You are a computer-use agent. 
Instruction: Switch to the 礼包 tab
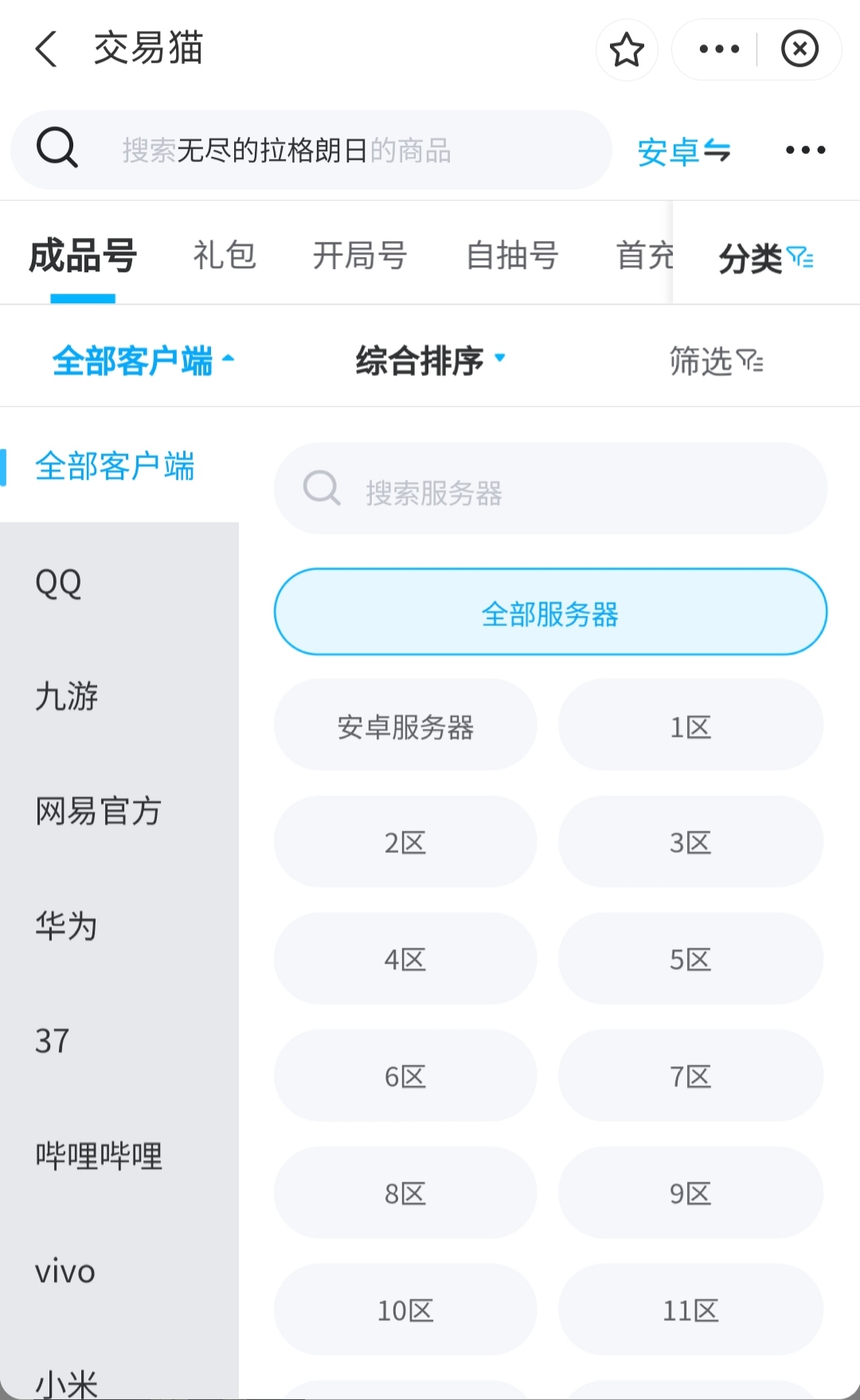coord(224,255)
